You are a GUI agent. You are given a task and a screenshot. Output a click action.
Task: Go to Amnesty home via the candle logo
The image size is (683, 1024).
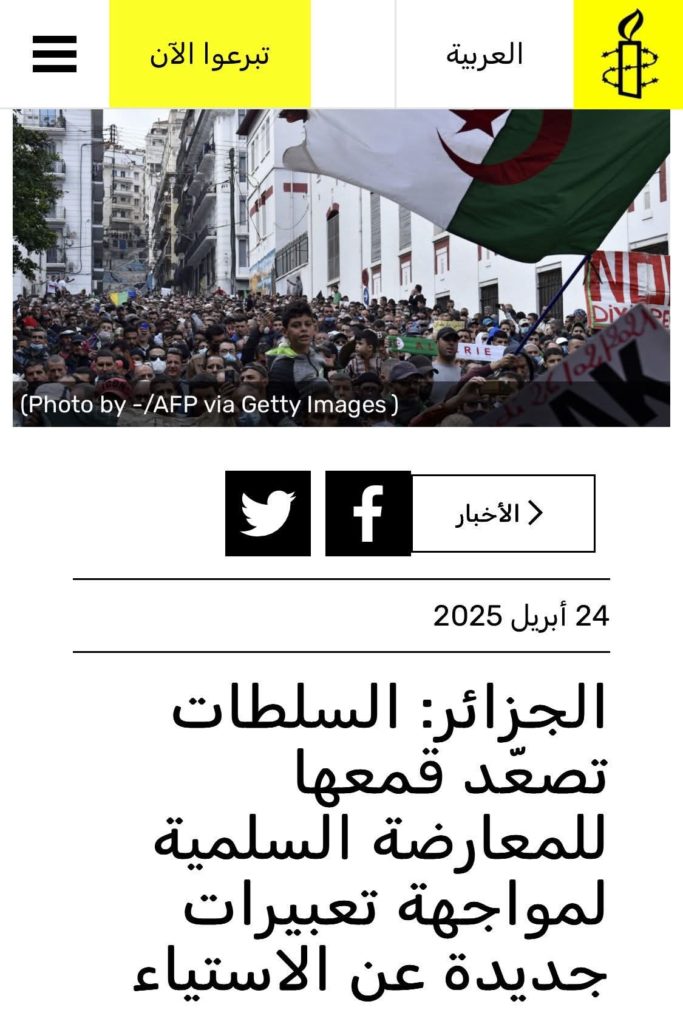point(629,54)
